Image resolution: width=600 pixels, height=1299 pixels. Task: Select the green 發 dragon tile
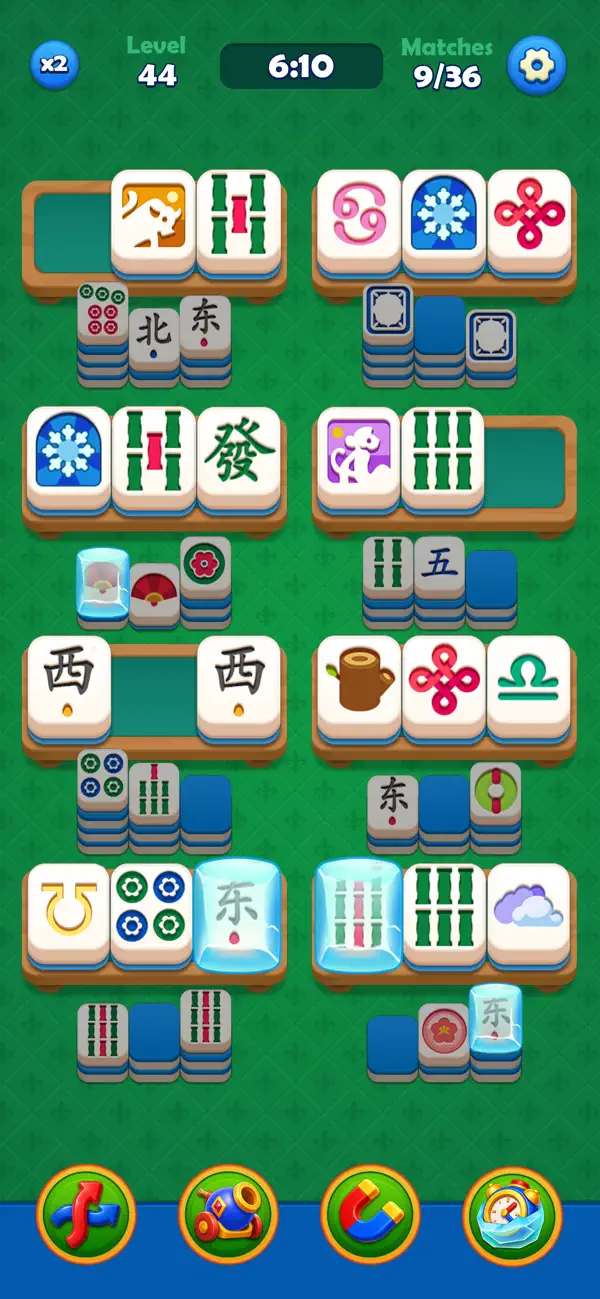coord(238,455)
